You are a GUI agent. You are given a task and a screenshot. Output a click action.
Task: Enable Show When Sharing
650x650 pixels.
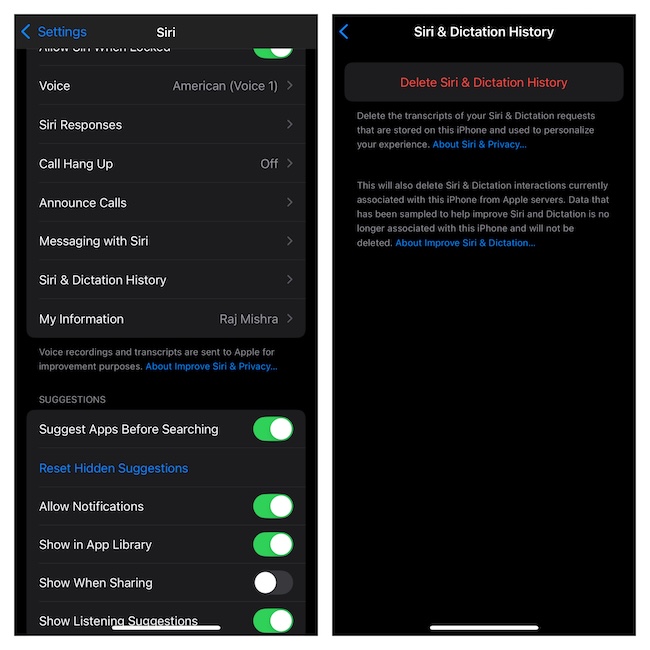(272, 583)
